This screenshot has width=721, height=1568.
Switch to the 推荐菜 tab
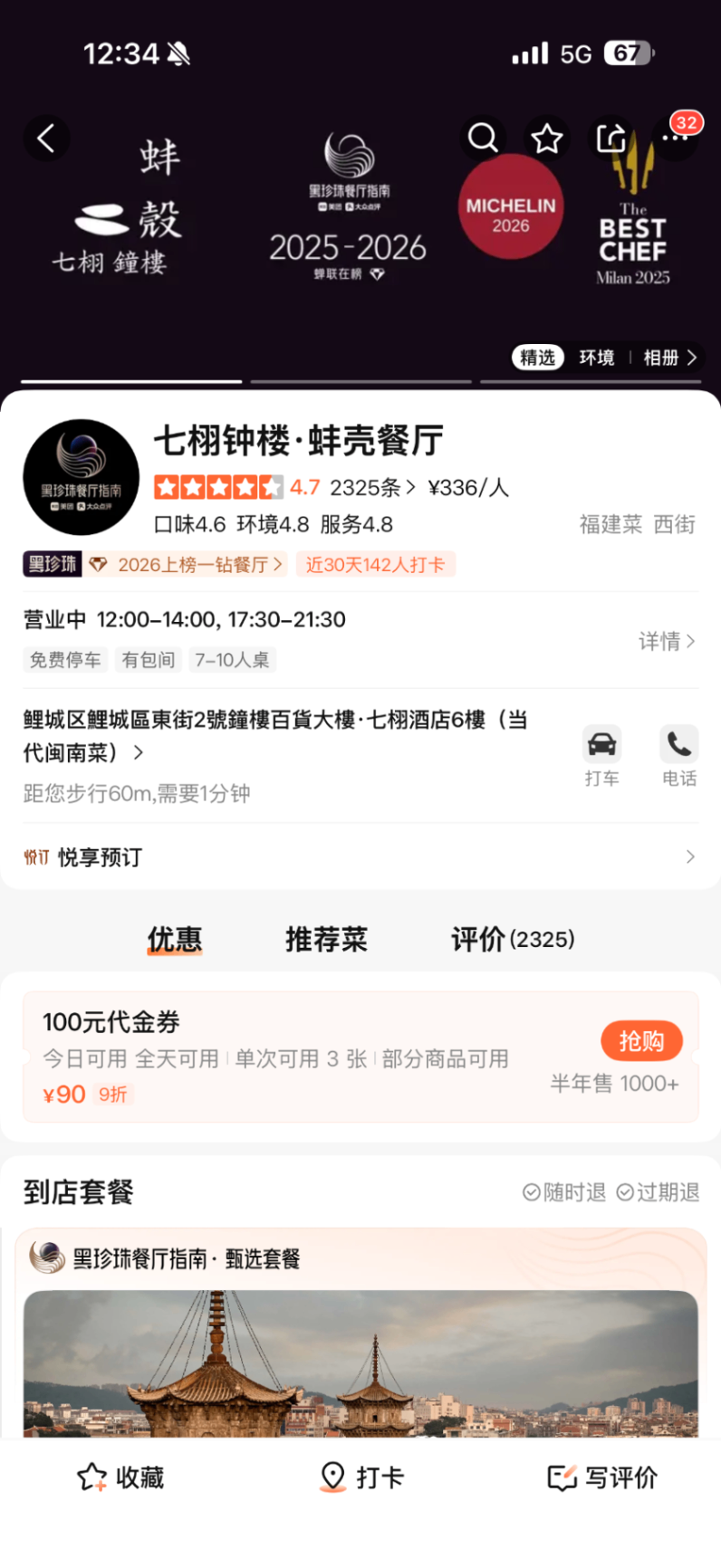[x=326, y=940]
